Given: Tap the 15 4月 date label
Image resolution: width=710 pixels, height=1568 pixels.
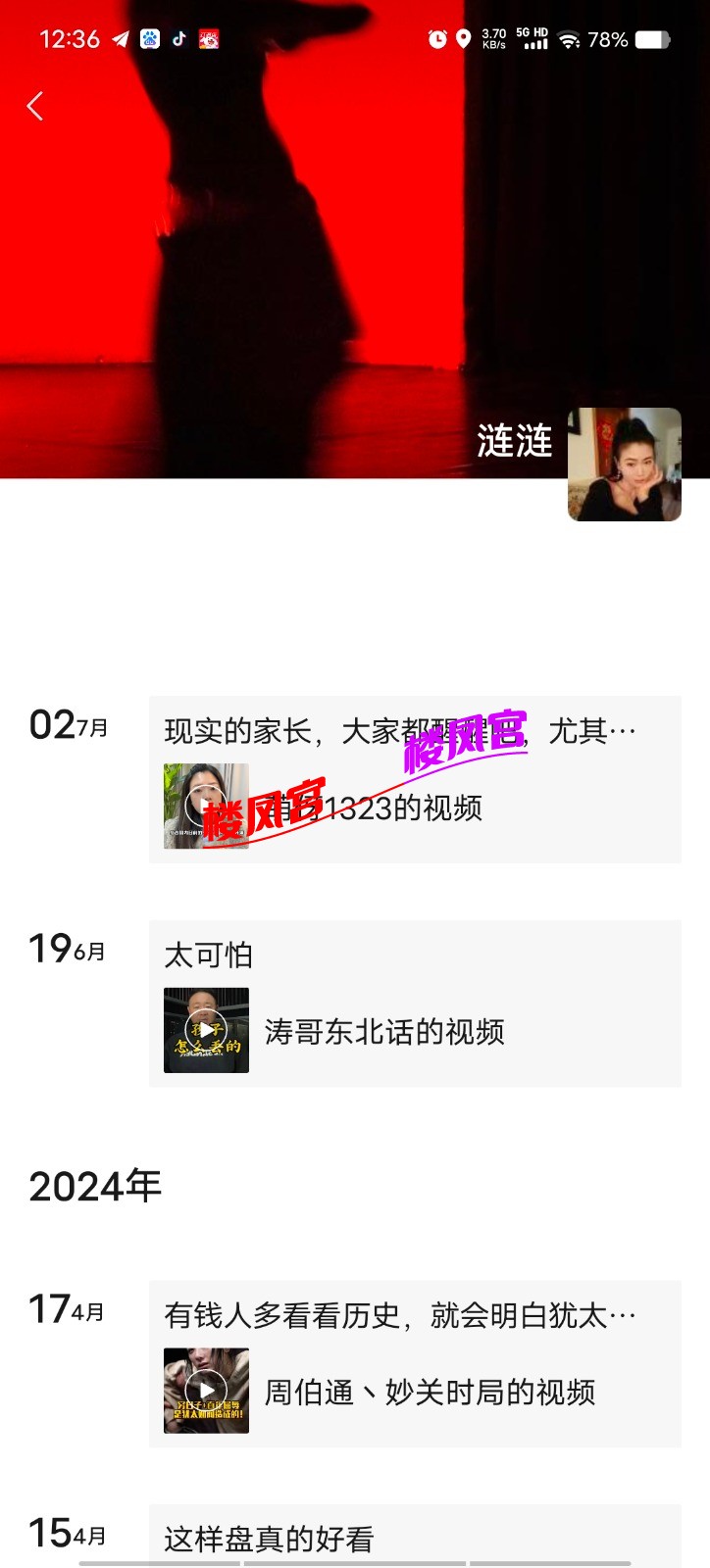Looking at the screenshot, I should coord(64,1534).
